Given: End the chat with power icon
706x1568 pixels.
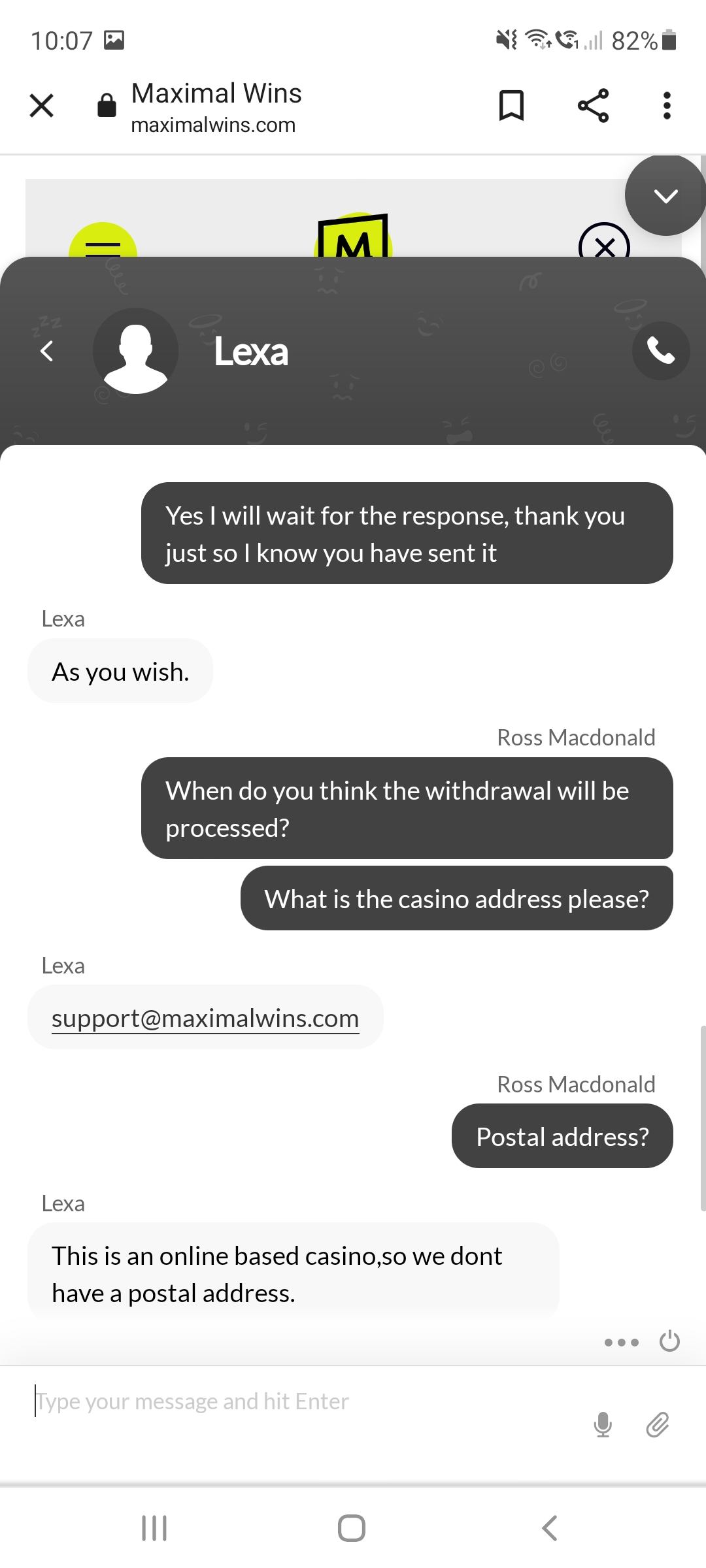Looking at the screenshot, I should click(669, 1341).
